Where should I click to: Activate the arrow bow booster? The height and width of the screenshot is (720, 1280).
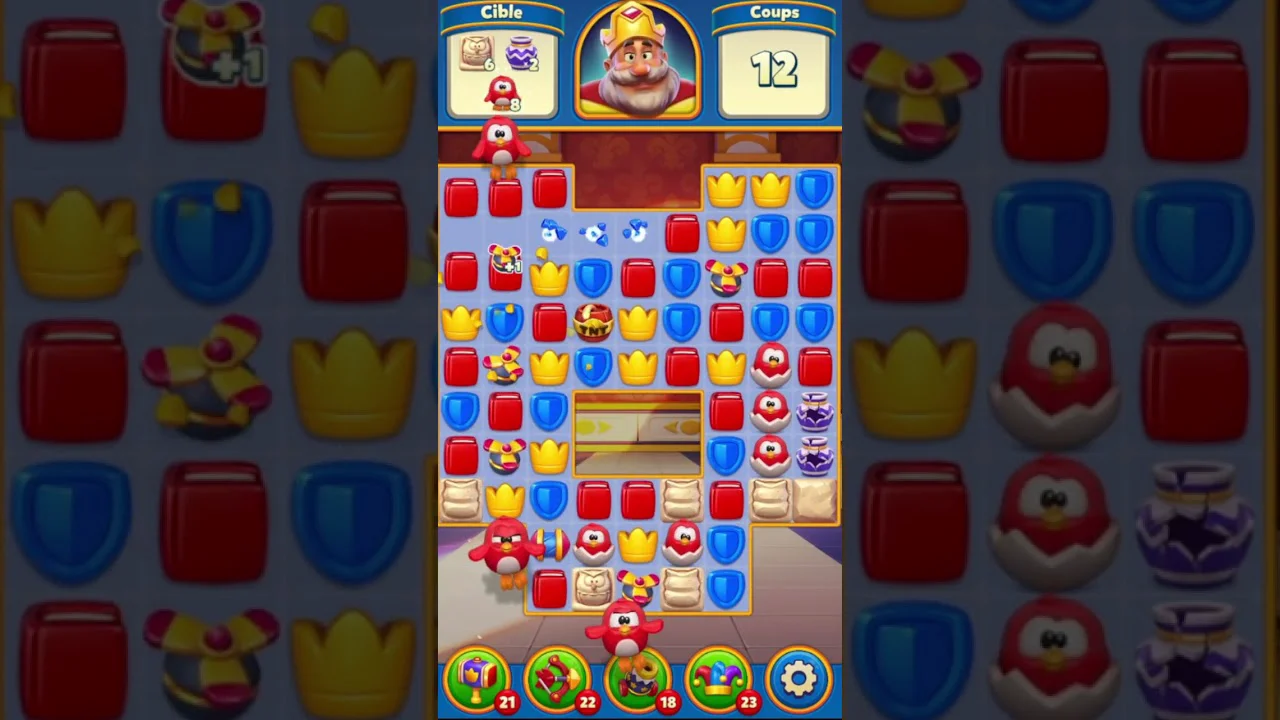pos(557,678)
